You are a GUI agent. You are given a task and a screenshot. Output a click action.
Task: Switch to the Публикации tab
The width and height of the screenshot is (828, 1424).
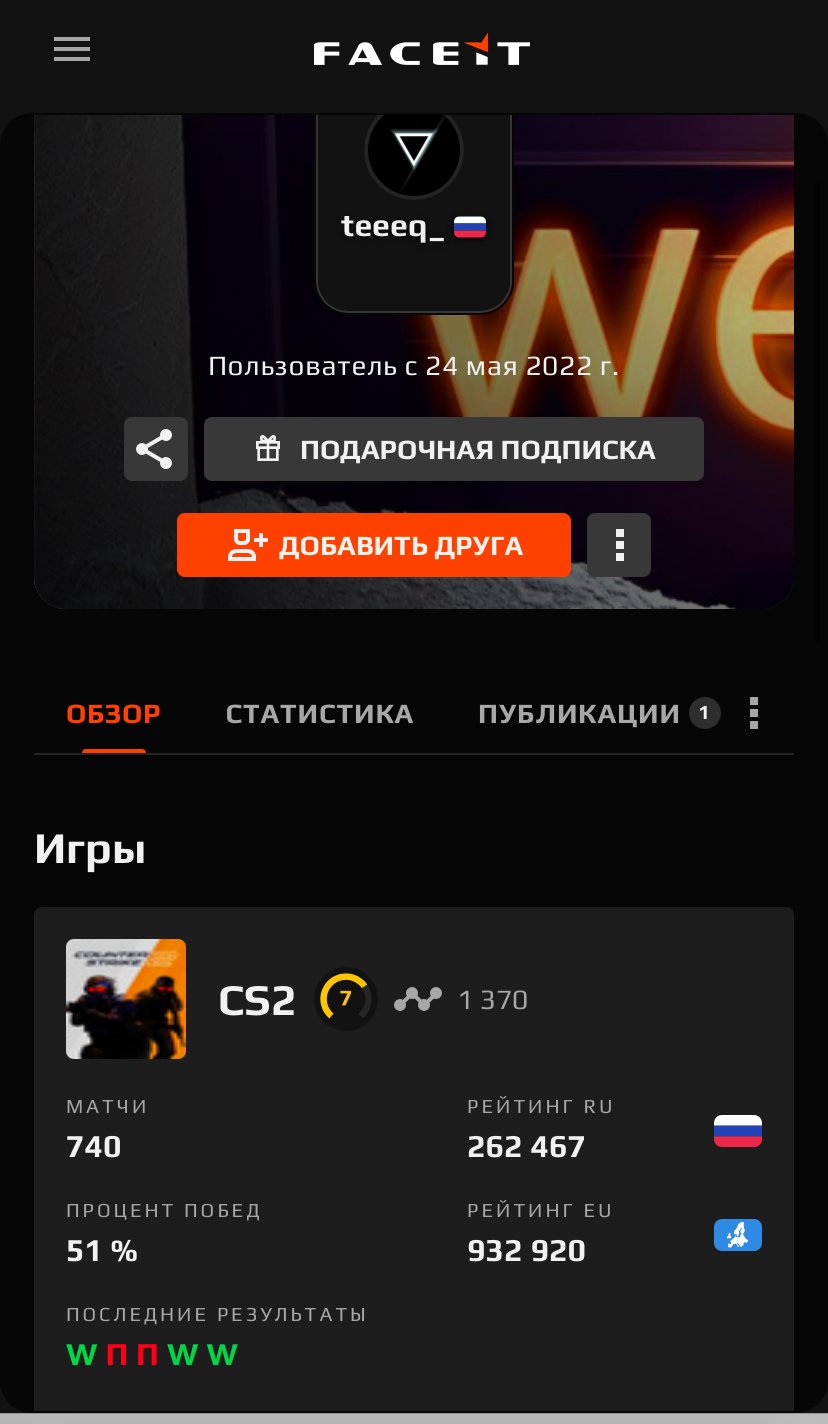click(x=599, y=714)
